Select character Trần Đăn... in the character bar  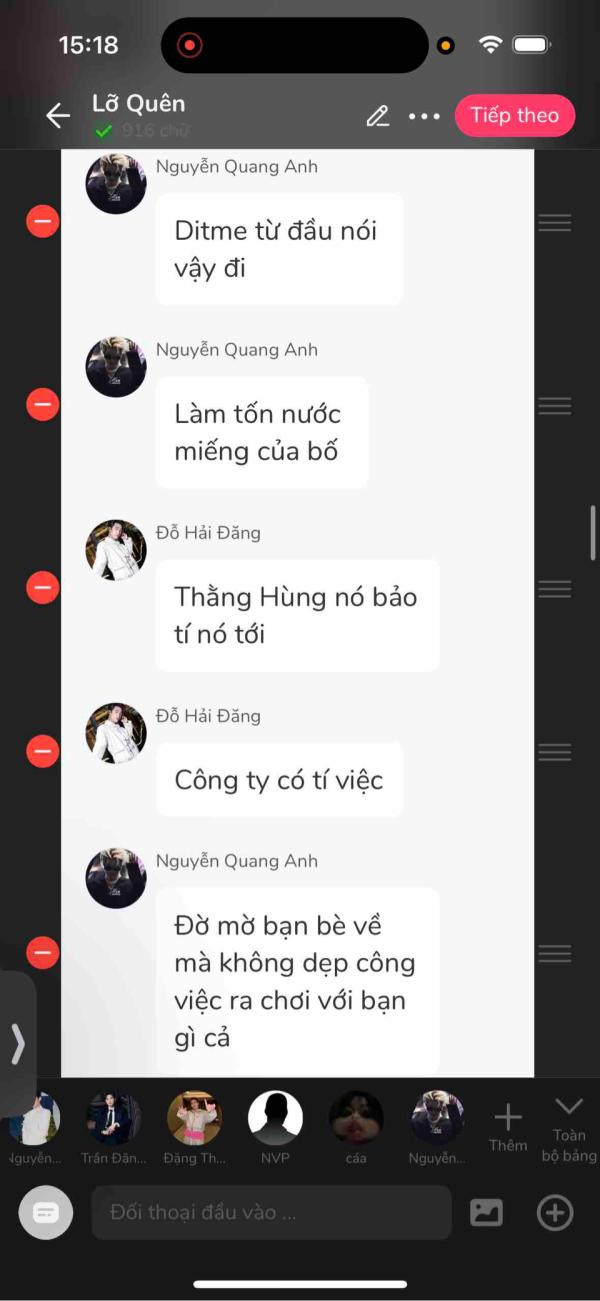point(113,1128)
